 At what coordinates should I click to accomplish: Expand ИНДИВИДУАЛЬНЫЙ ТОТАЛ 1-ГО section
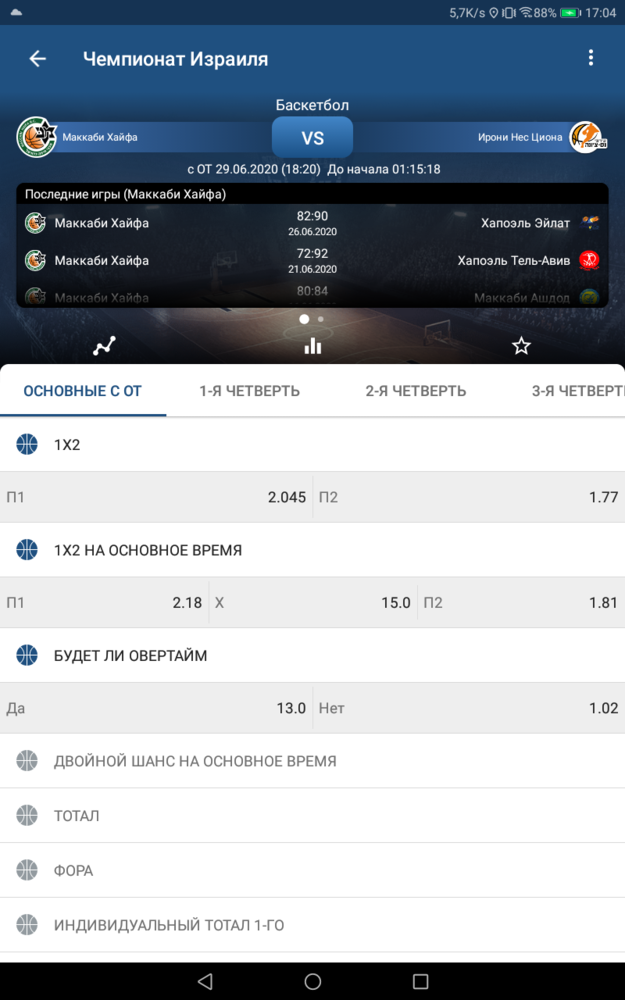click(312, 925)
